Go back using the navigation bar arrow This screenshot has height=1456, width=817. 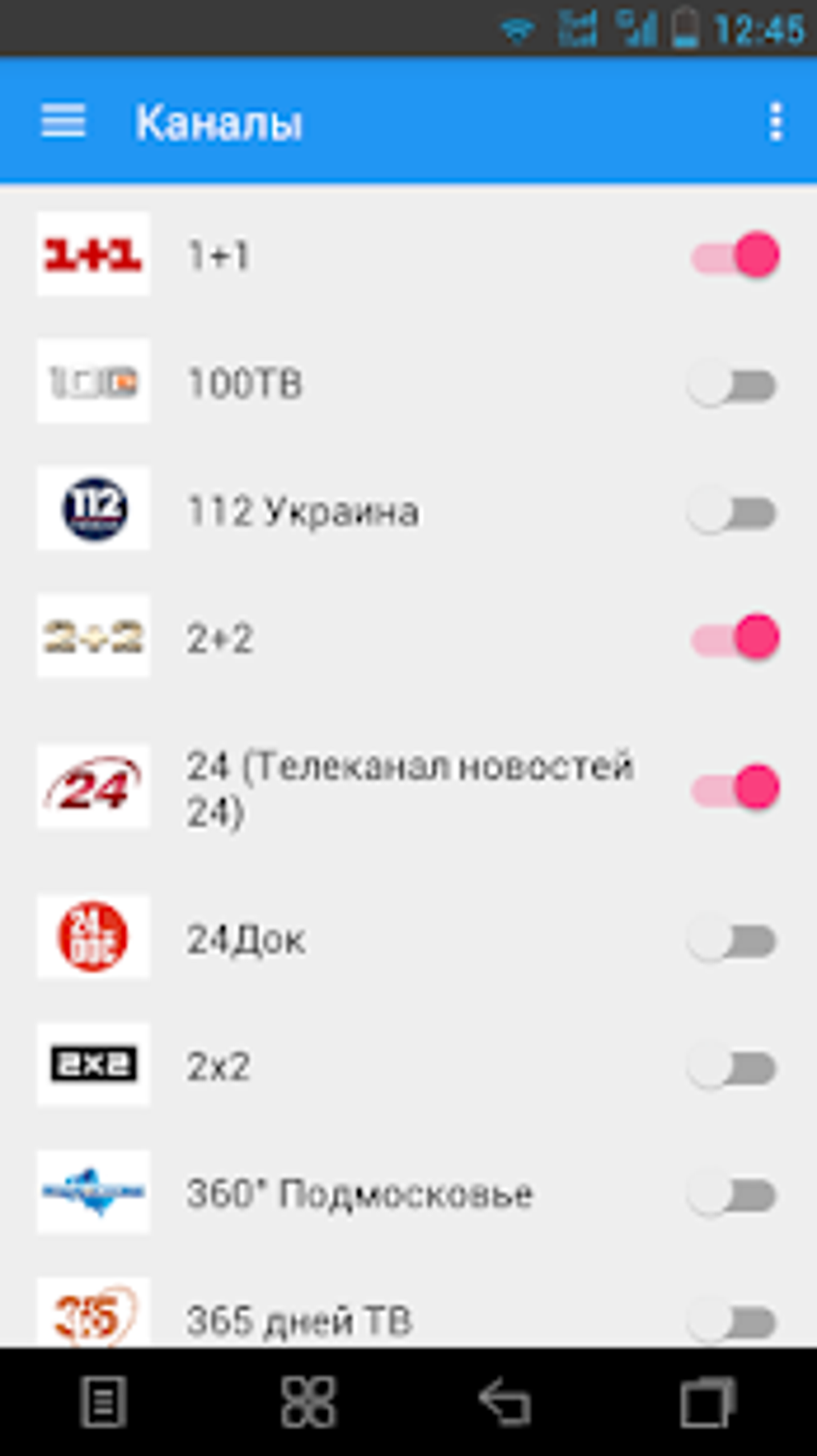[505, 1402]
